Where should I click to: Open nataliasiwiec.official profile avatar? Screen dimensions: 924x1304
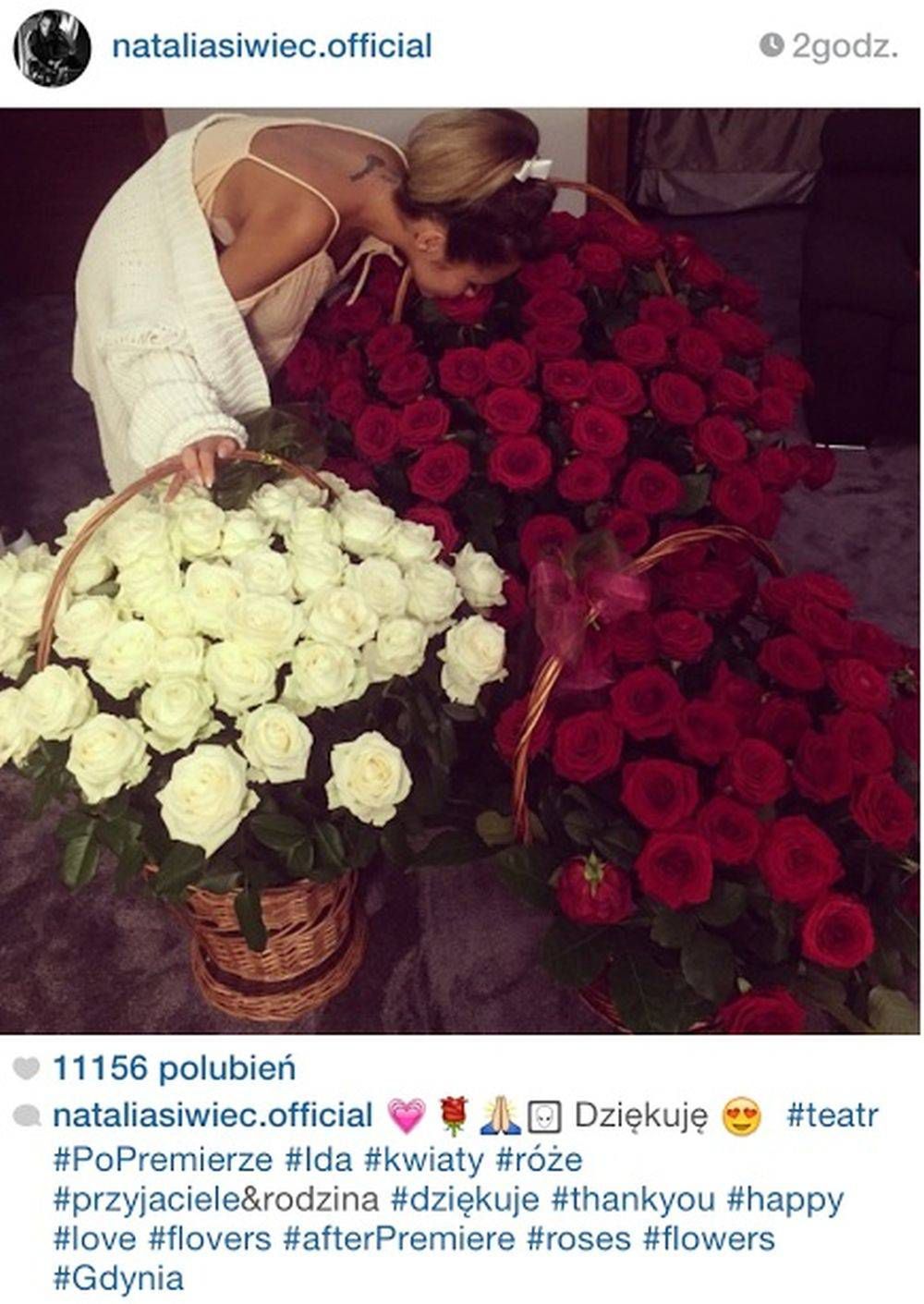(52, 48)
